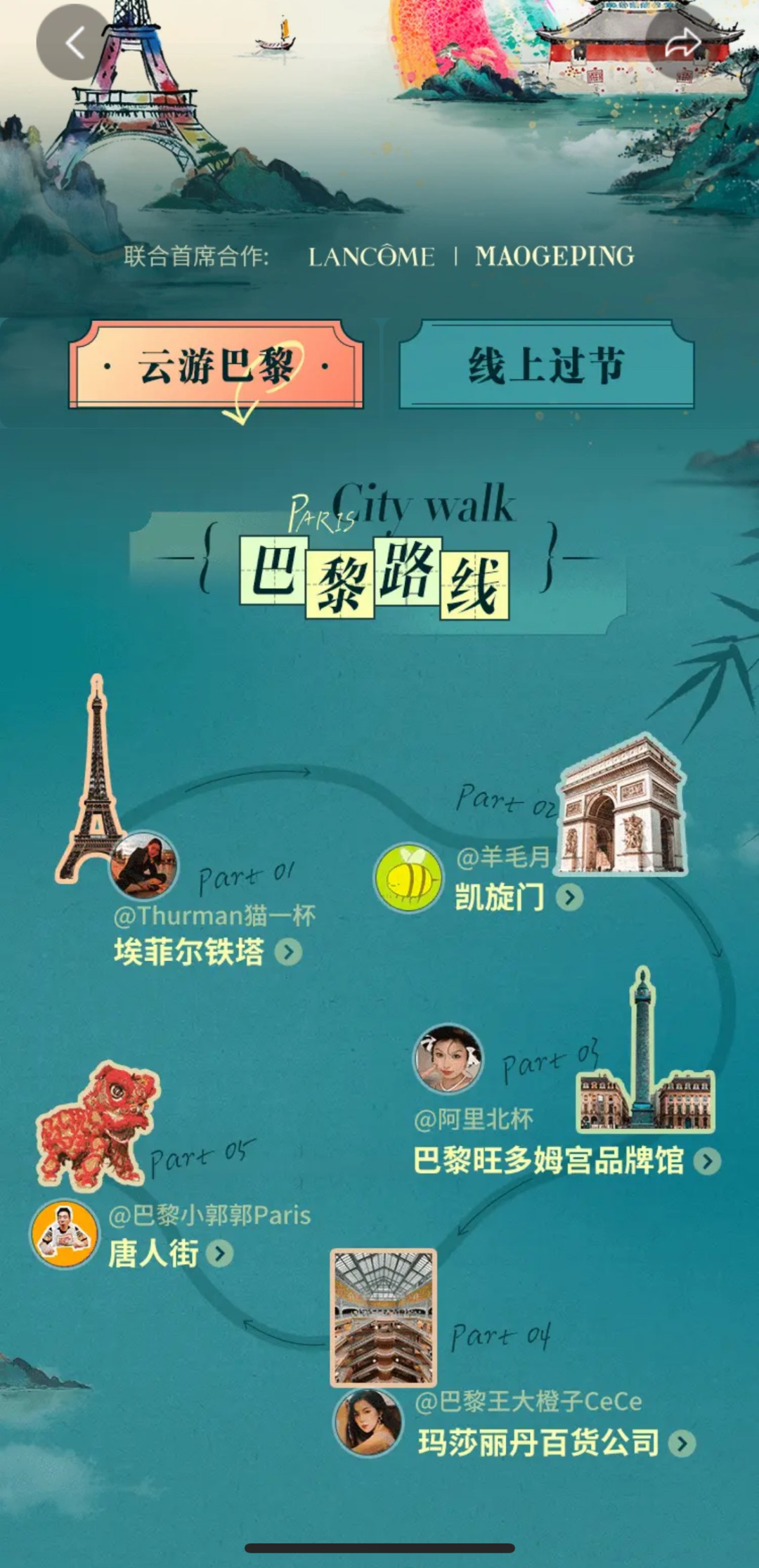This screenshot has height=1568, width=759.
Task: Open 巴黎旺多姆宫品牌馆 link
Action: 566,1161
